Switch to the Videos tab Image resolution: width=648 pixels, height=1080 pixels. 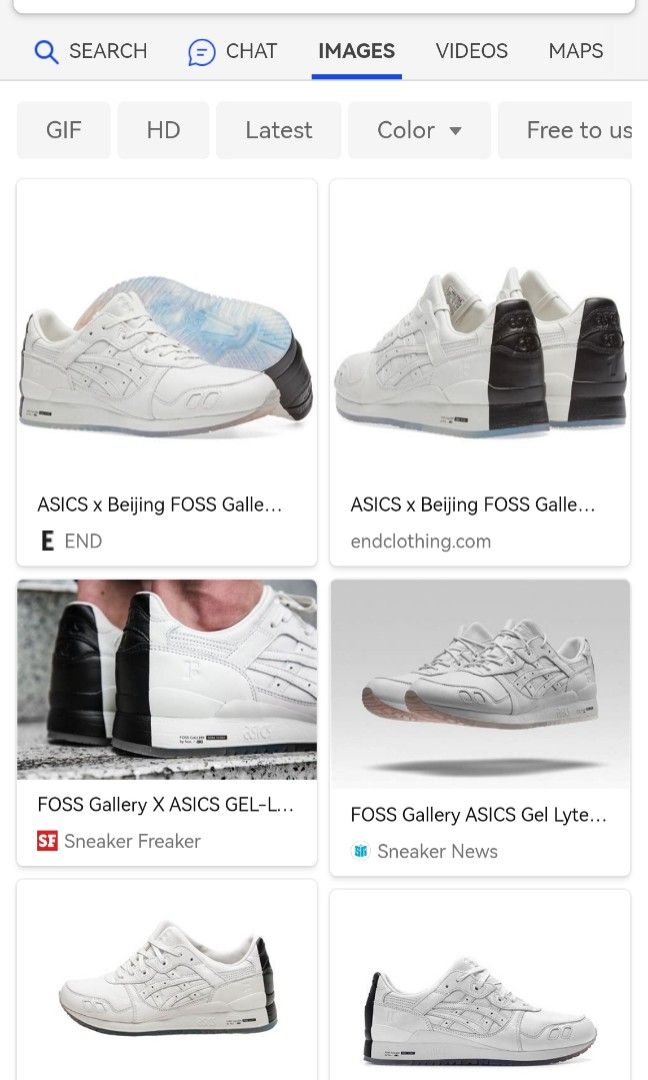471,51
